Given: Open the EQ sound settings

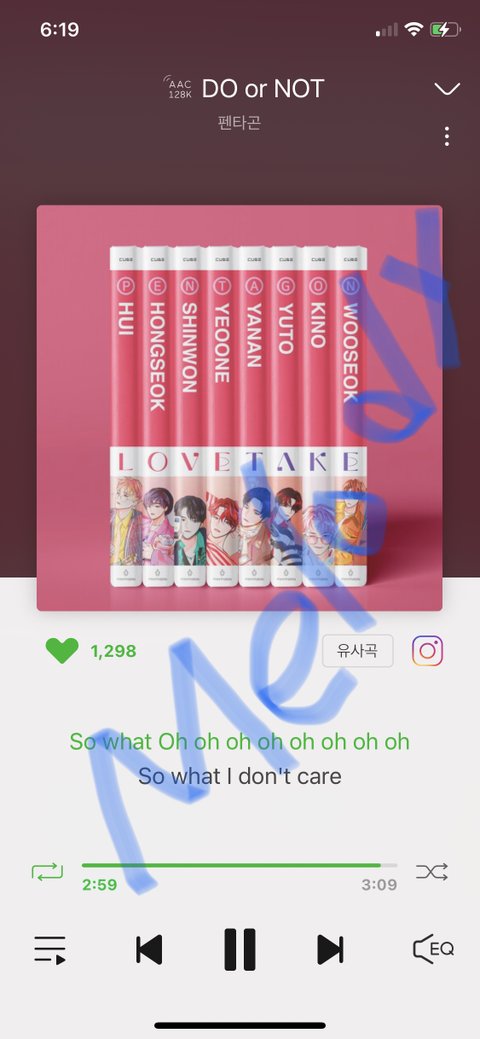Looking at the screenshot, I should pos(433,950).
